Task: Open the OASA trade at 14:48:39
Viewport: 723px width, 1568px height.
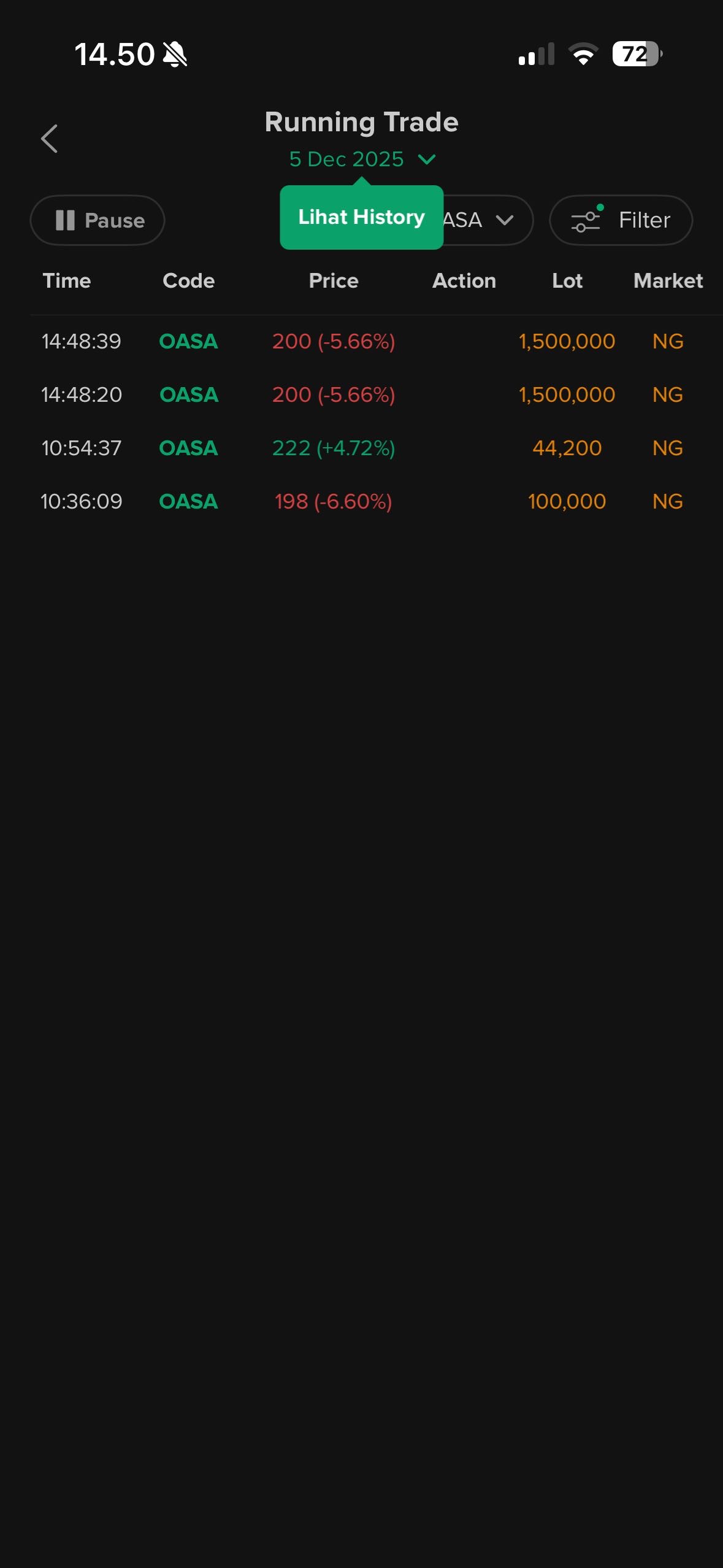Action: coord(362,342)
